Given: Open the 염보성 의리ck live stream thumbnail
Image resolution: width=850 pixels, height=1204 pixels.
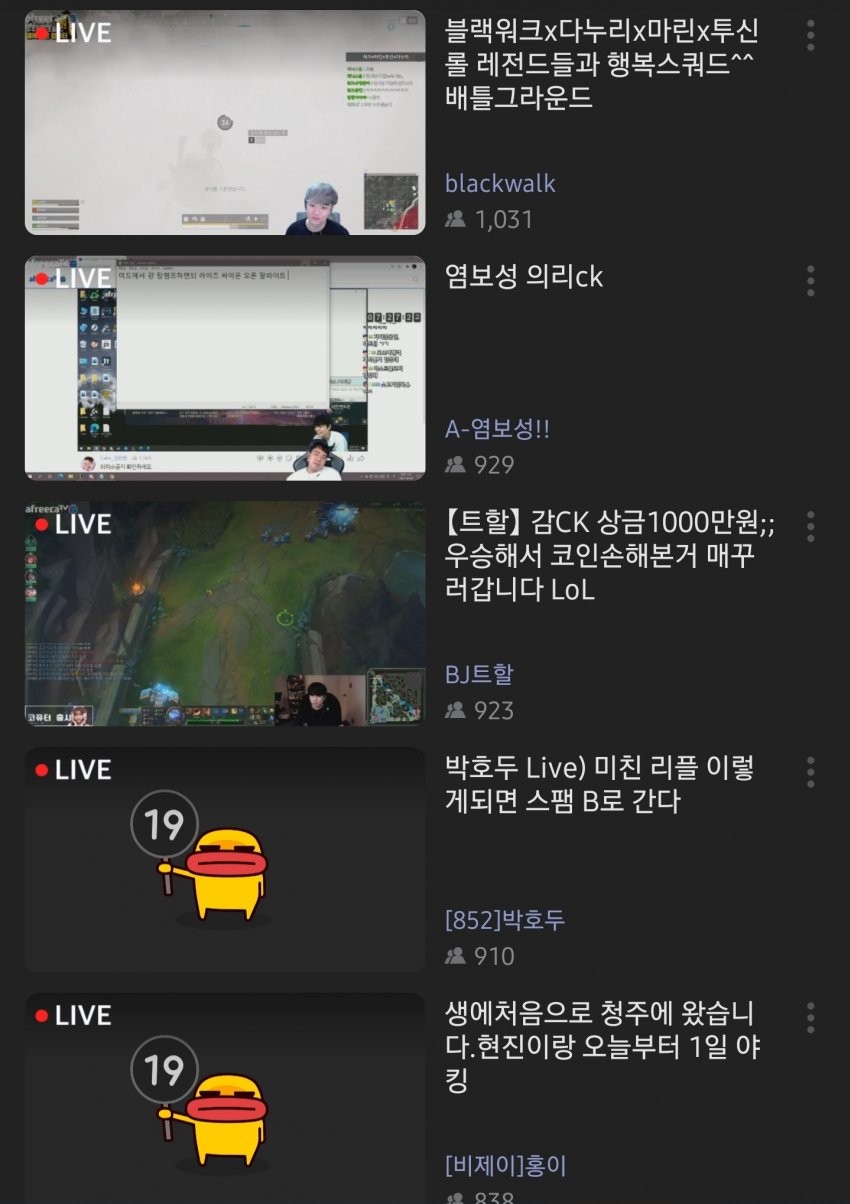Looking at the screenshot, I should coord(225,368).
